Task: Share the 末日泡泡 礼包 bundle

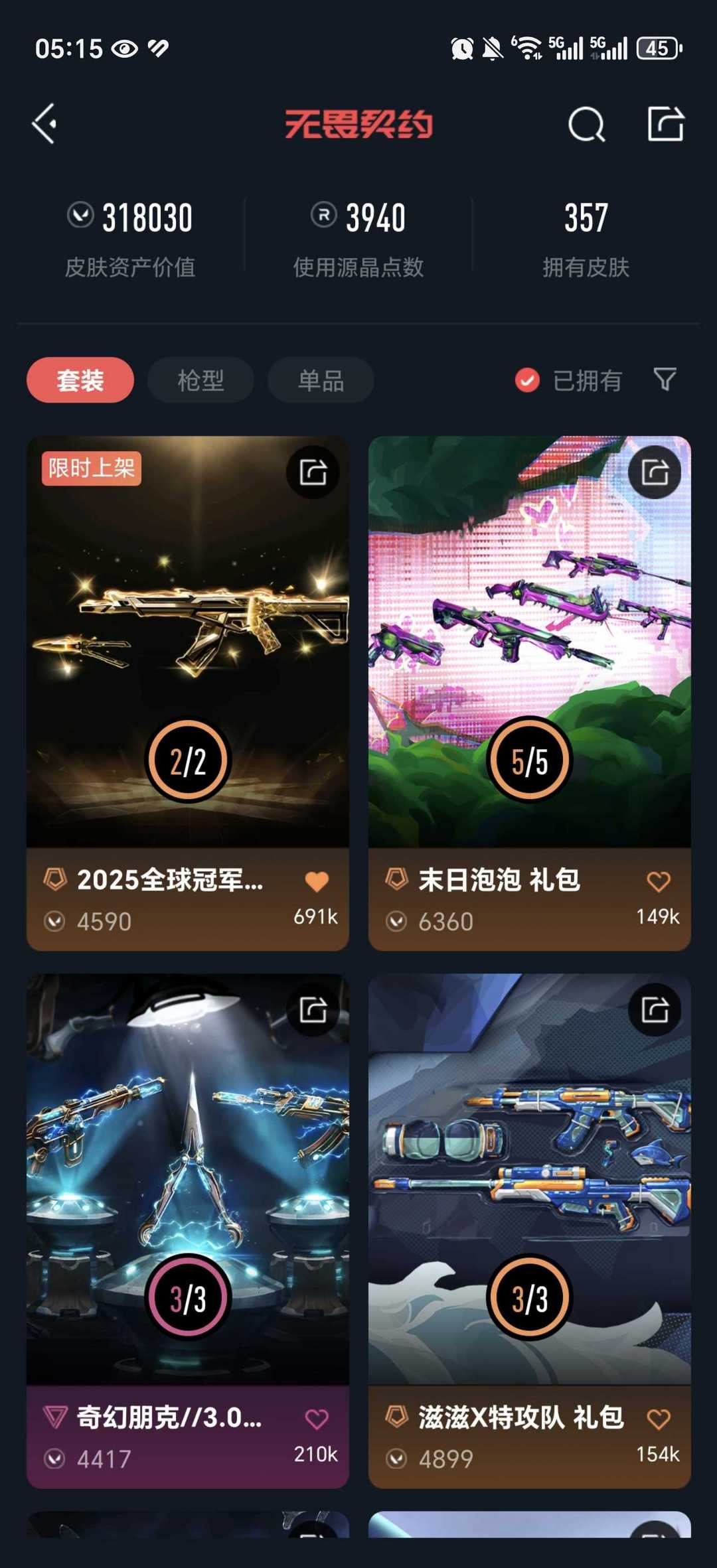Action: (655, 472)
